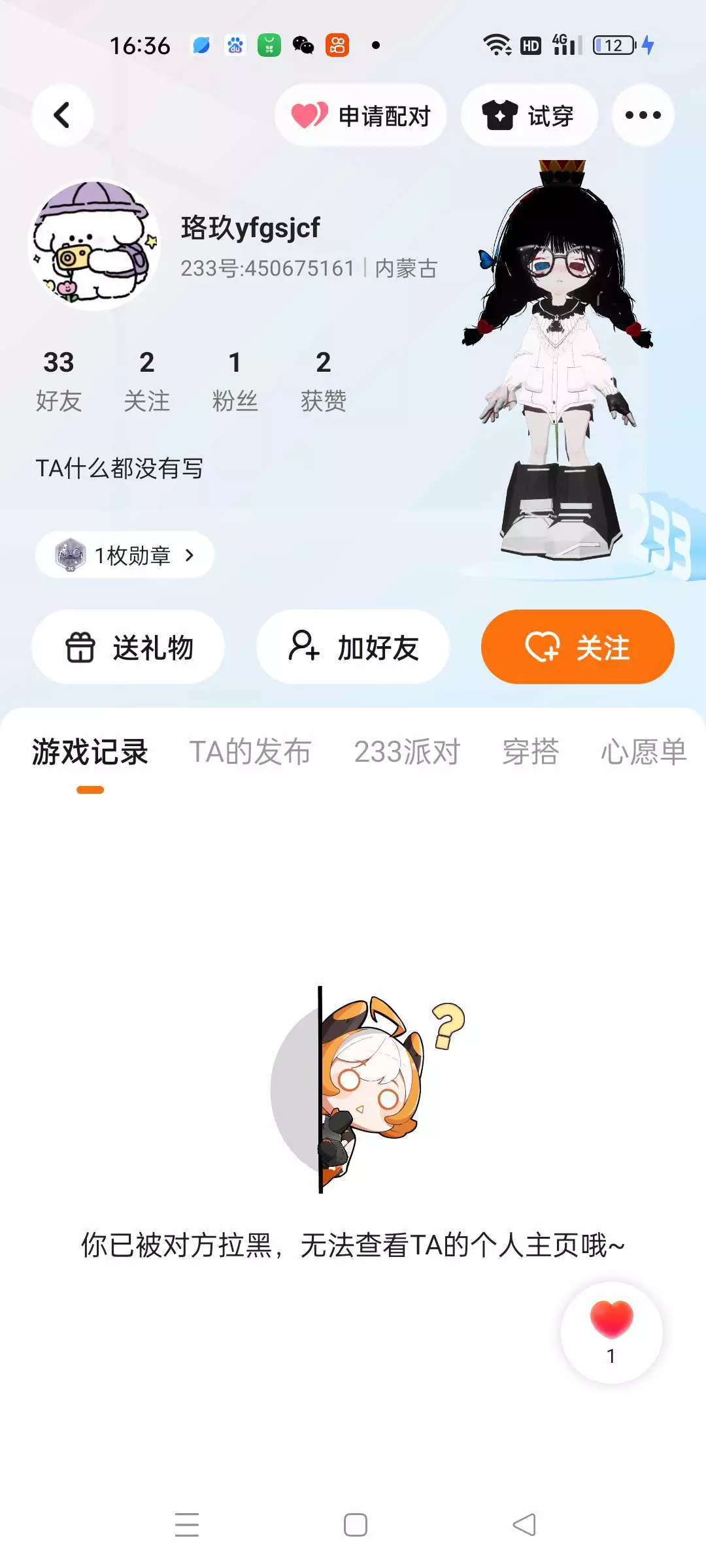The image size is (706, 1568).
Task: Open the 33 好友 friends list
Action: 59,381
